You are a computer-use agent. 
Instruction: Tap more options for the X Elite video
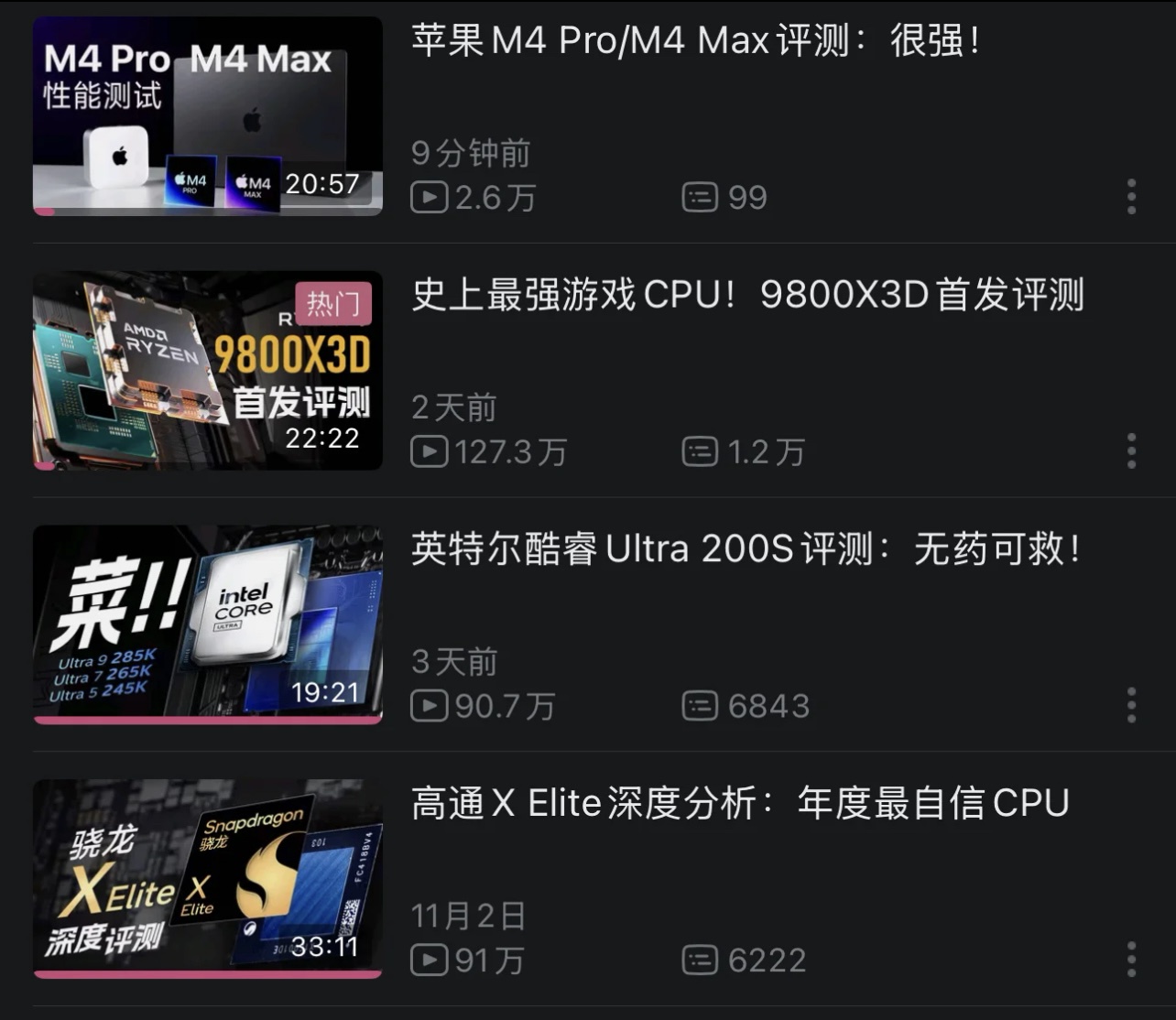(1131, 959)
